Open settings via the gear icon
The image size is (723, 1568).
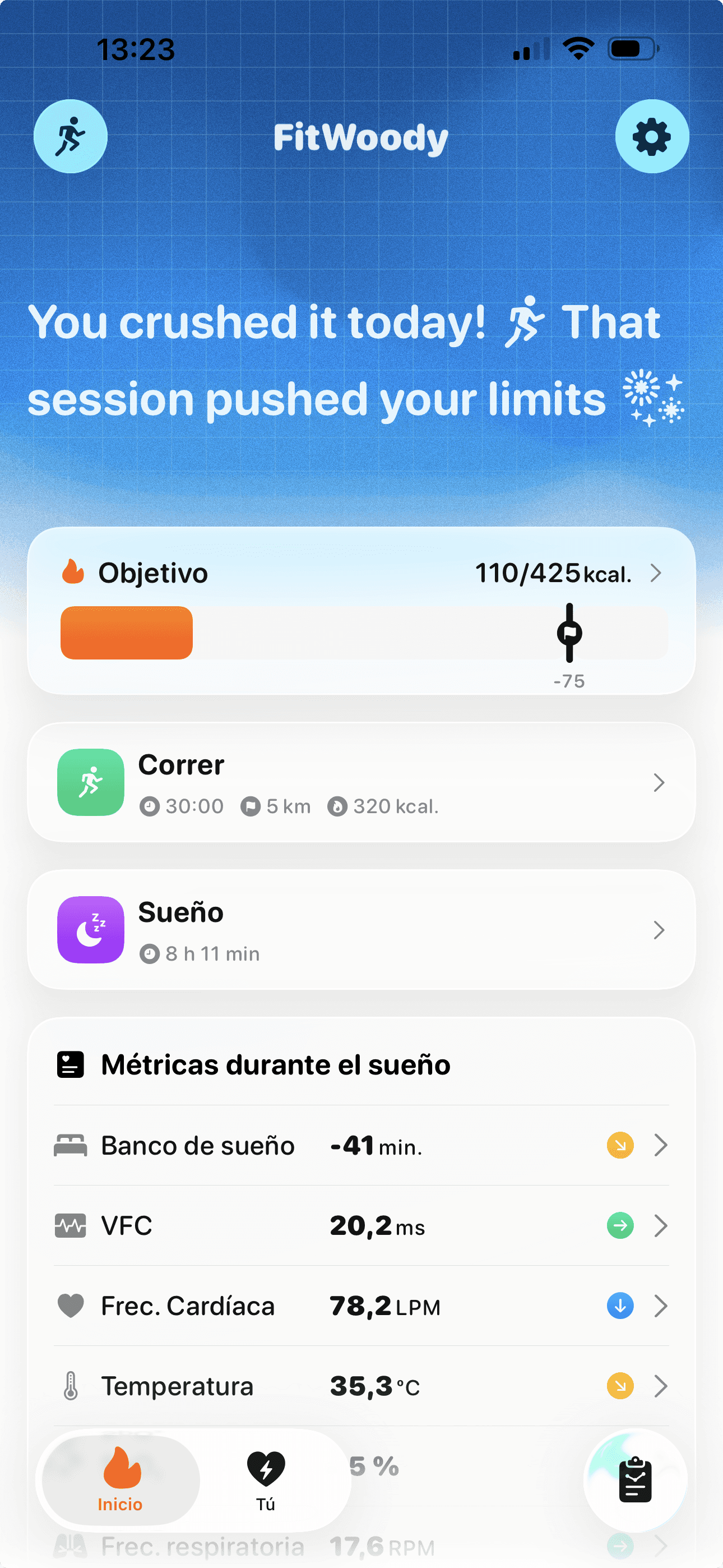[652, 136]
